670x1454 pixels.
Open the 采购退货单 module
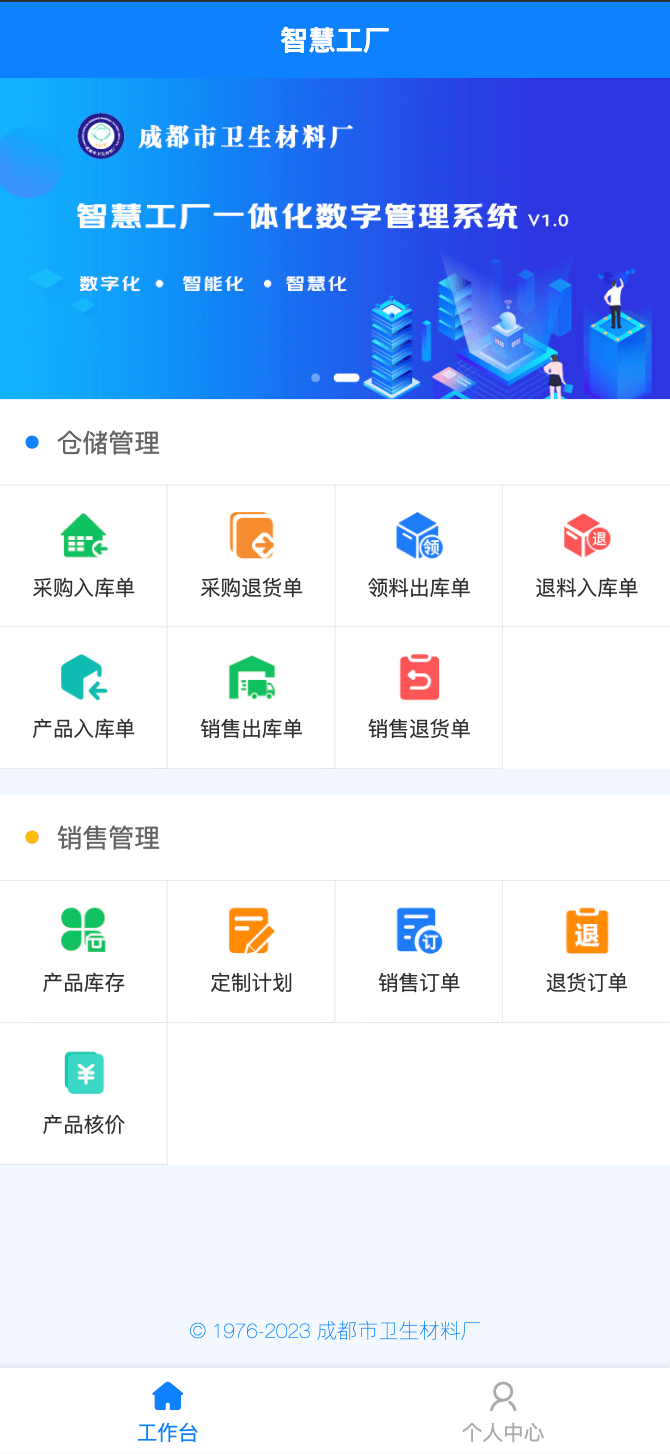point(251,556)
